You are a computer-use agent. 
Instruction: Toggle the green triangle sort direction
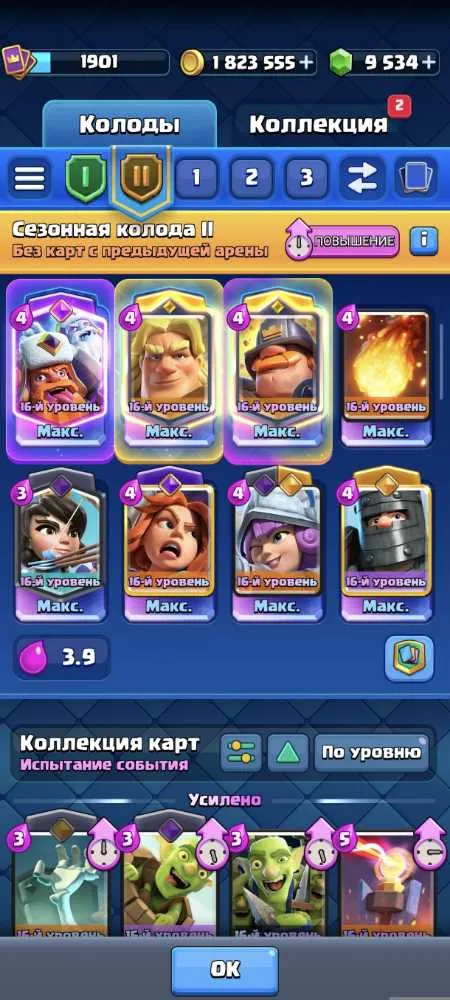click(x=288, y=753)
